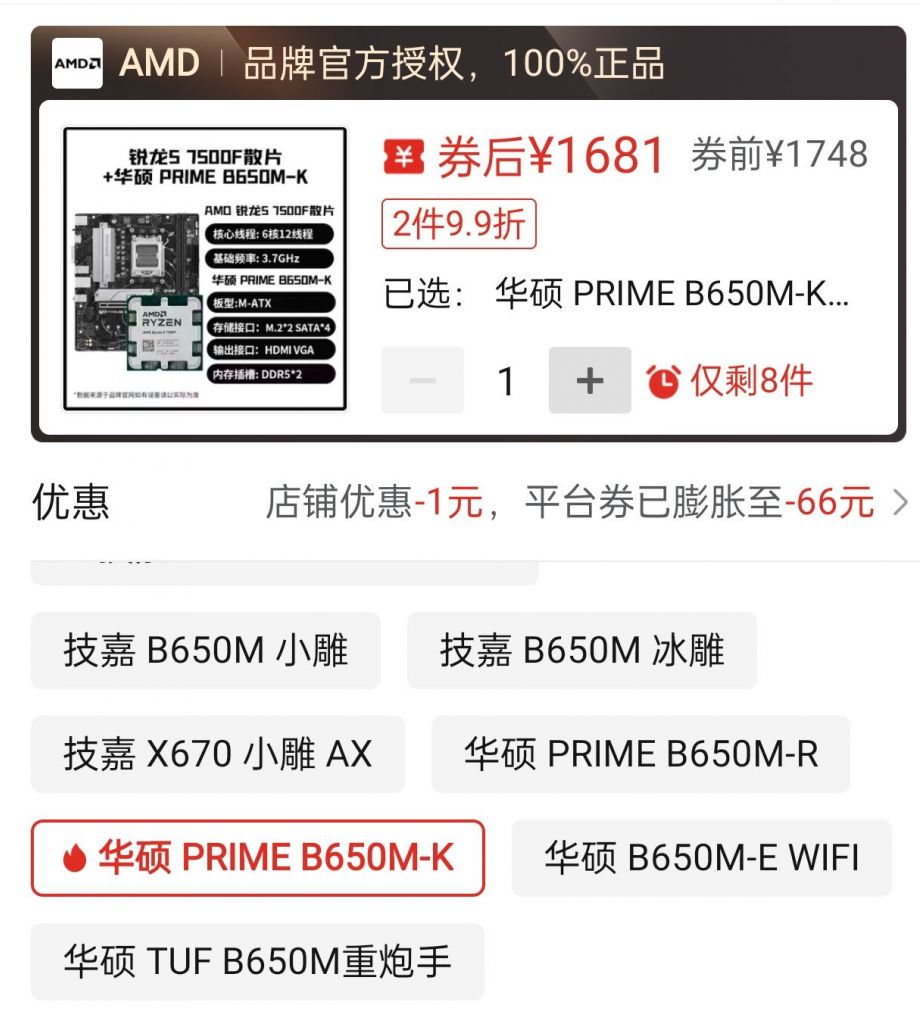Click the 2件9.9折 promotion tag
This screenshot has height=1024, width=920.
[x=459, y=226]
